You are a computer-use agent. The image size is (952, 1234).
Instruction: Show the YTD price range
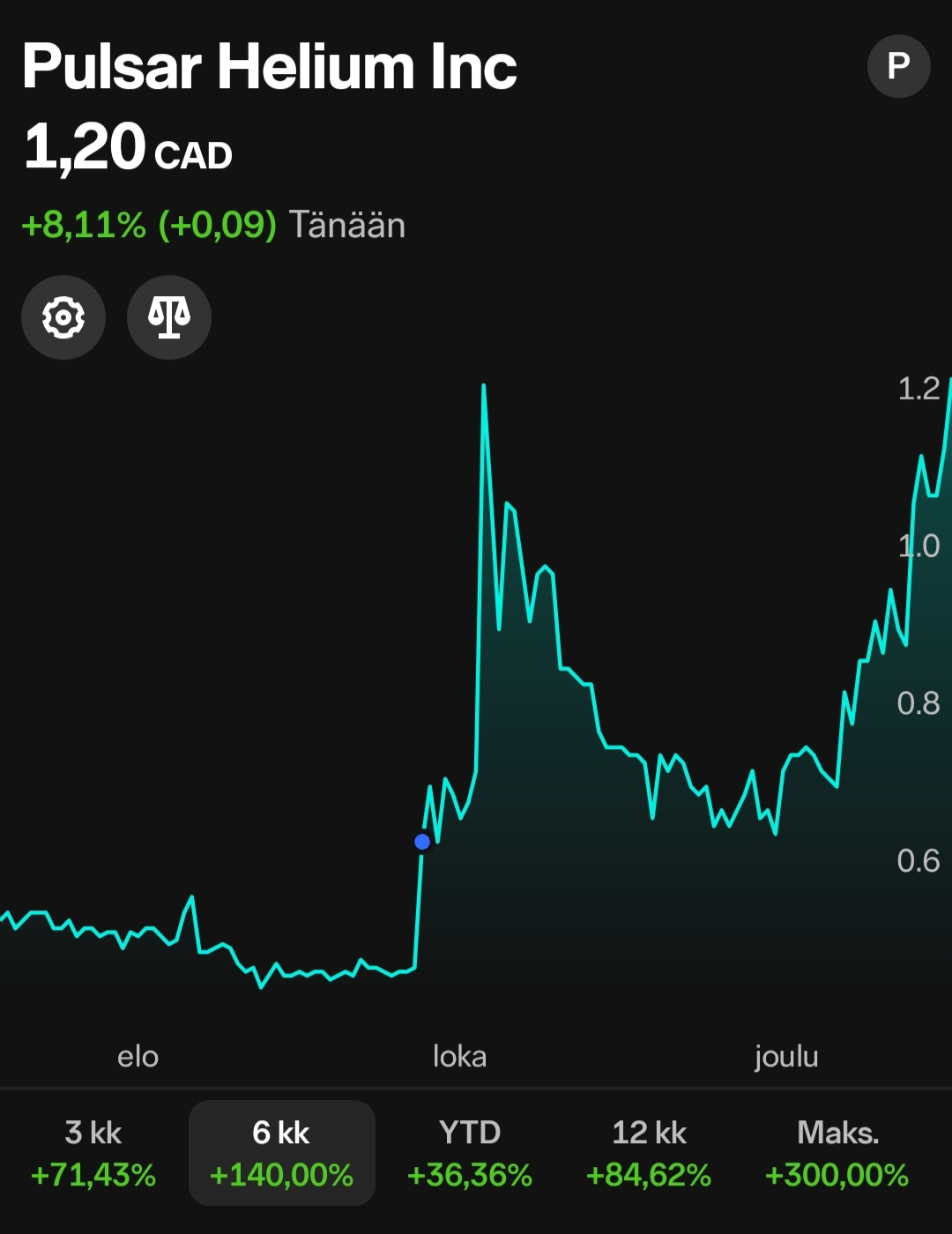tap(470, 1153)
